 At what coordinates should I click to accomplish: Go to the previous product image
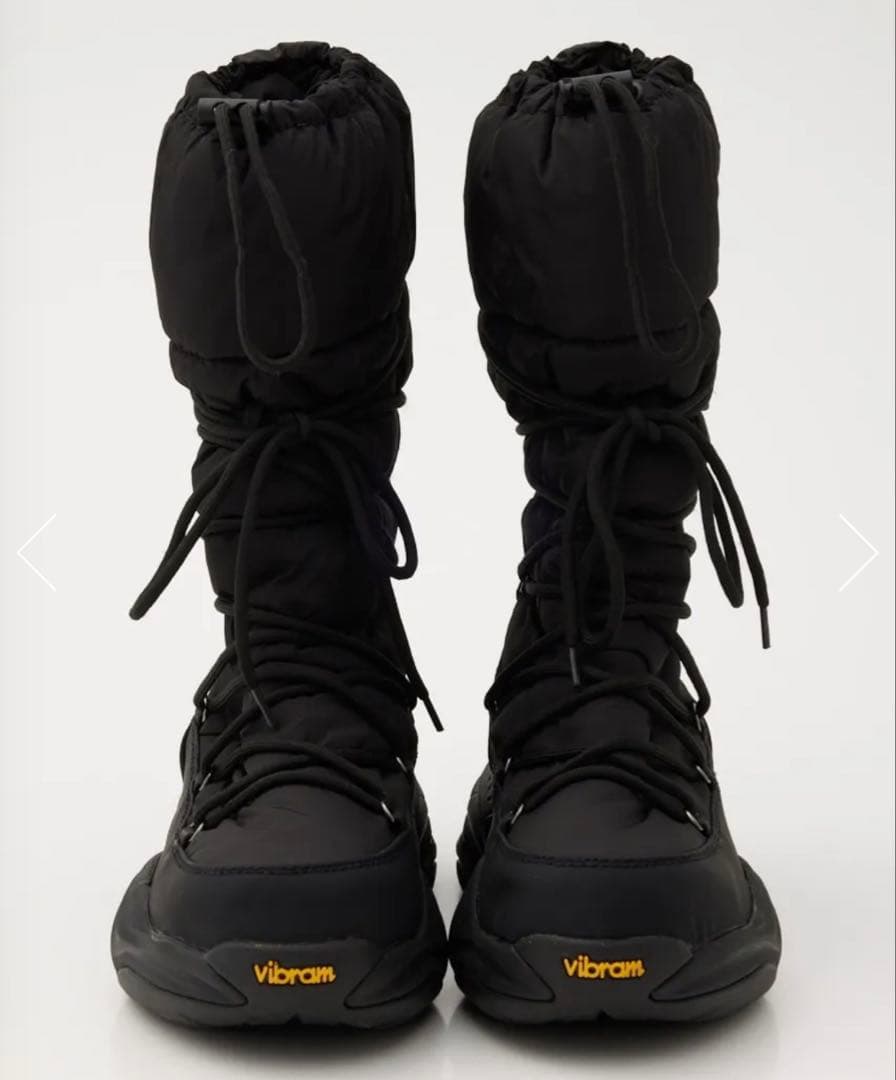[36, 552]
